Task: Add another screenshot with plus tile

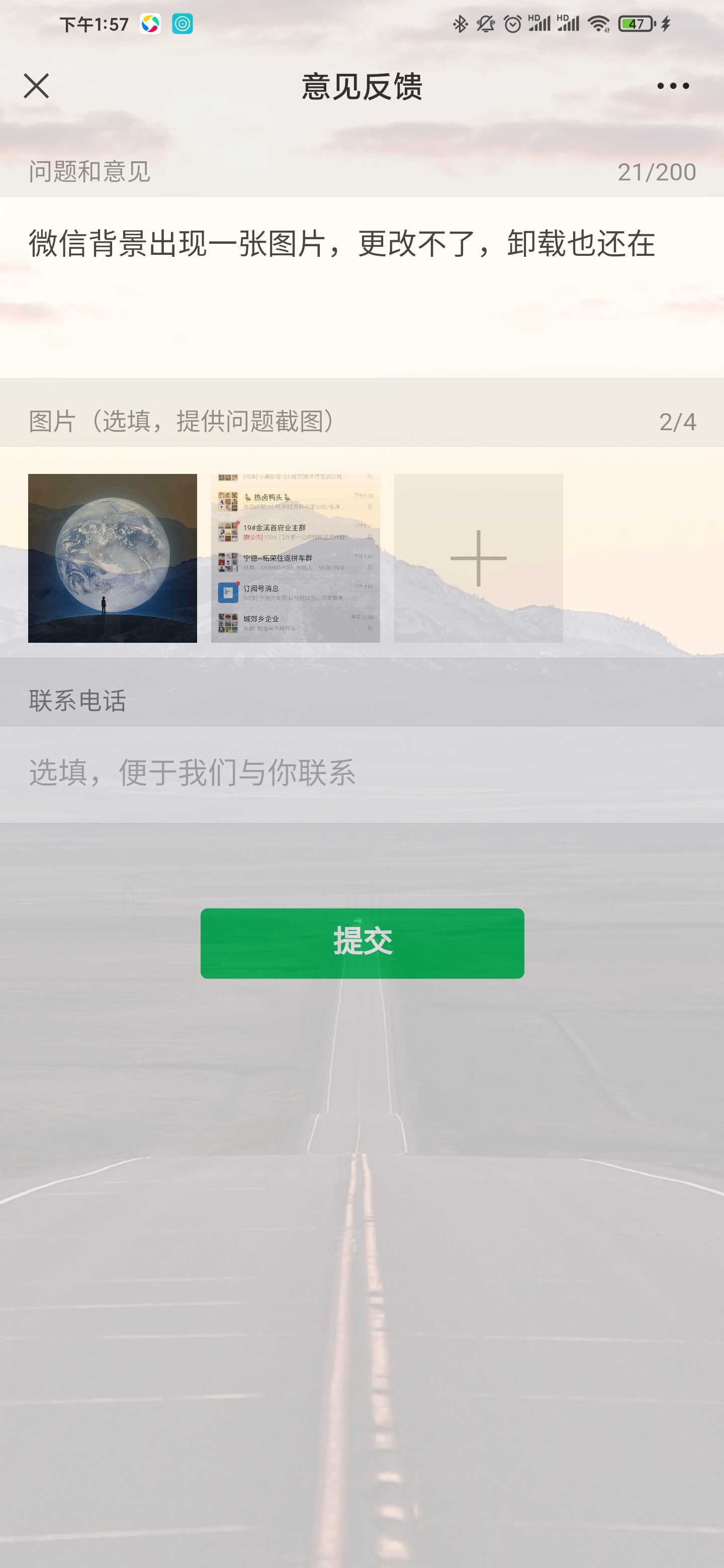Action: click(479, 558)
